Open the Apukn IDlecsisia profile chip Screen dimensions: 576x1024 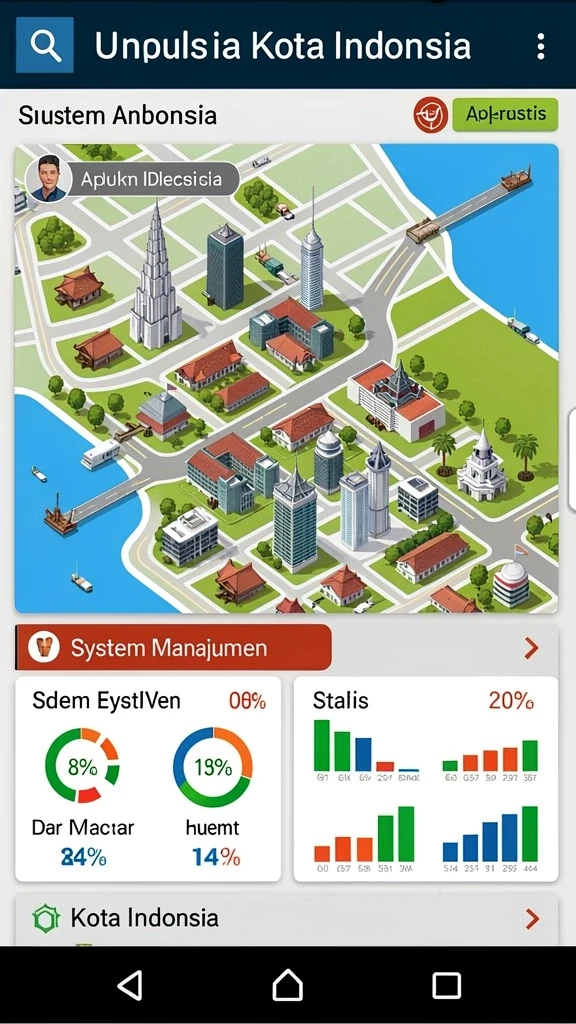132,179
